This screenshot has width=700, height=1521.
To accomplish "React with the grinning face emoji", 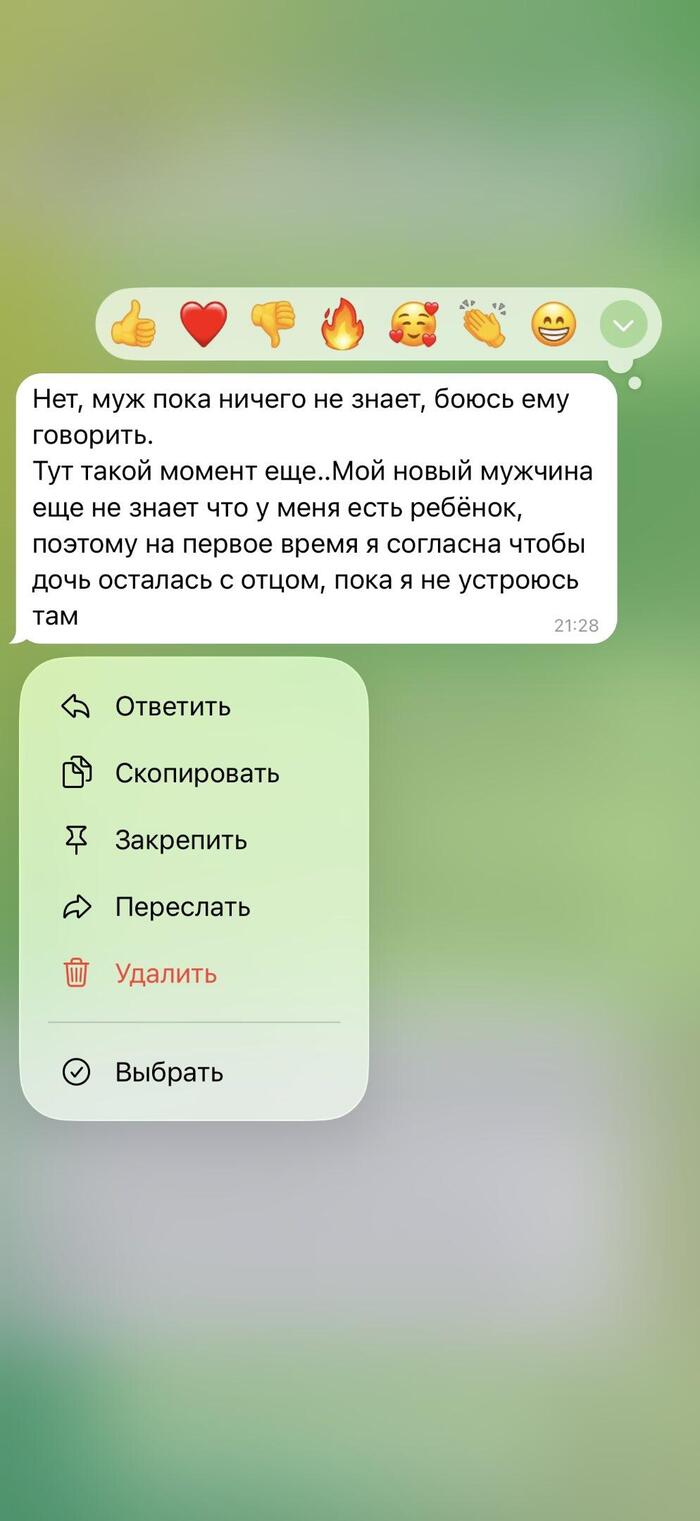I will 554,325.
